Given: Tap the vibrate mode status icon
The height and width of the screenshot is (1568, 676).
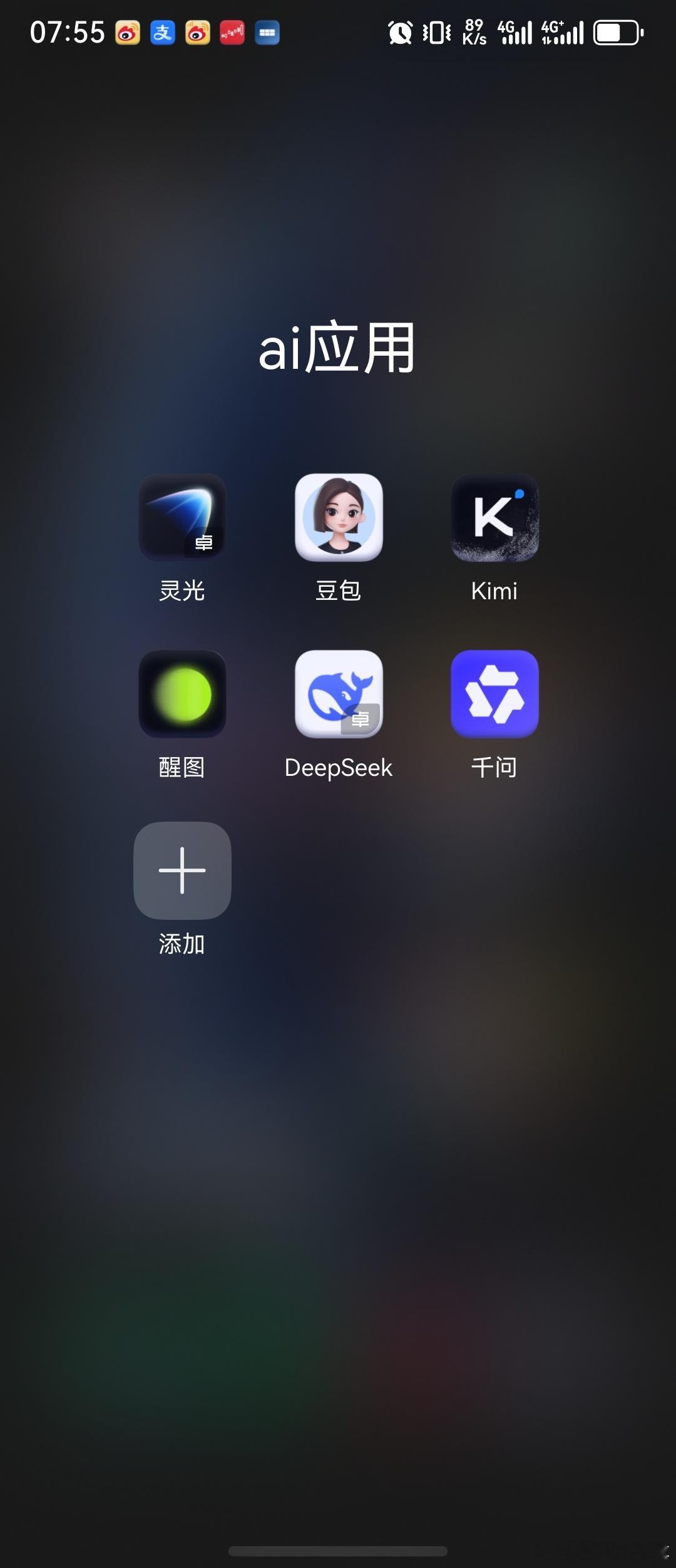Looking at the screenshot, I should click(438, 31).
